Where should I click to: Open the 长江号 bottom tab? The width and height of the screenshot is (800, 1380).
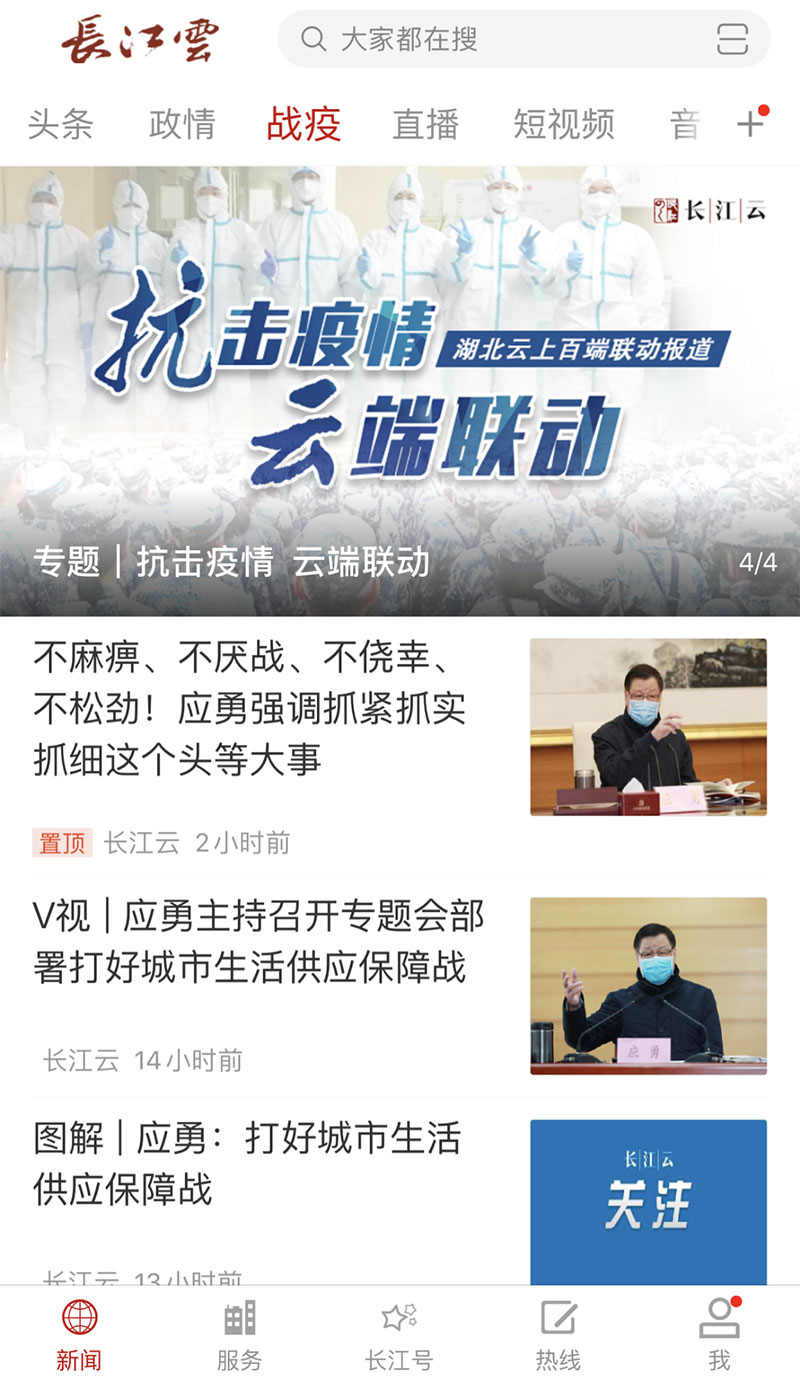tap(399, 1335)
